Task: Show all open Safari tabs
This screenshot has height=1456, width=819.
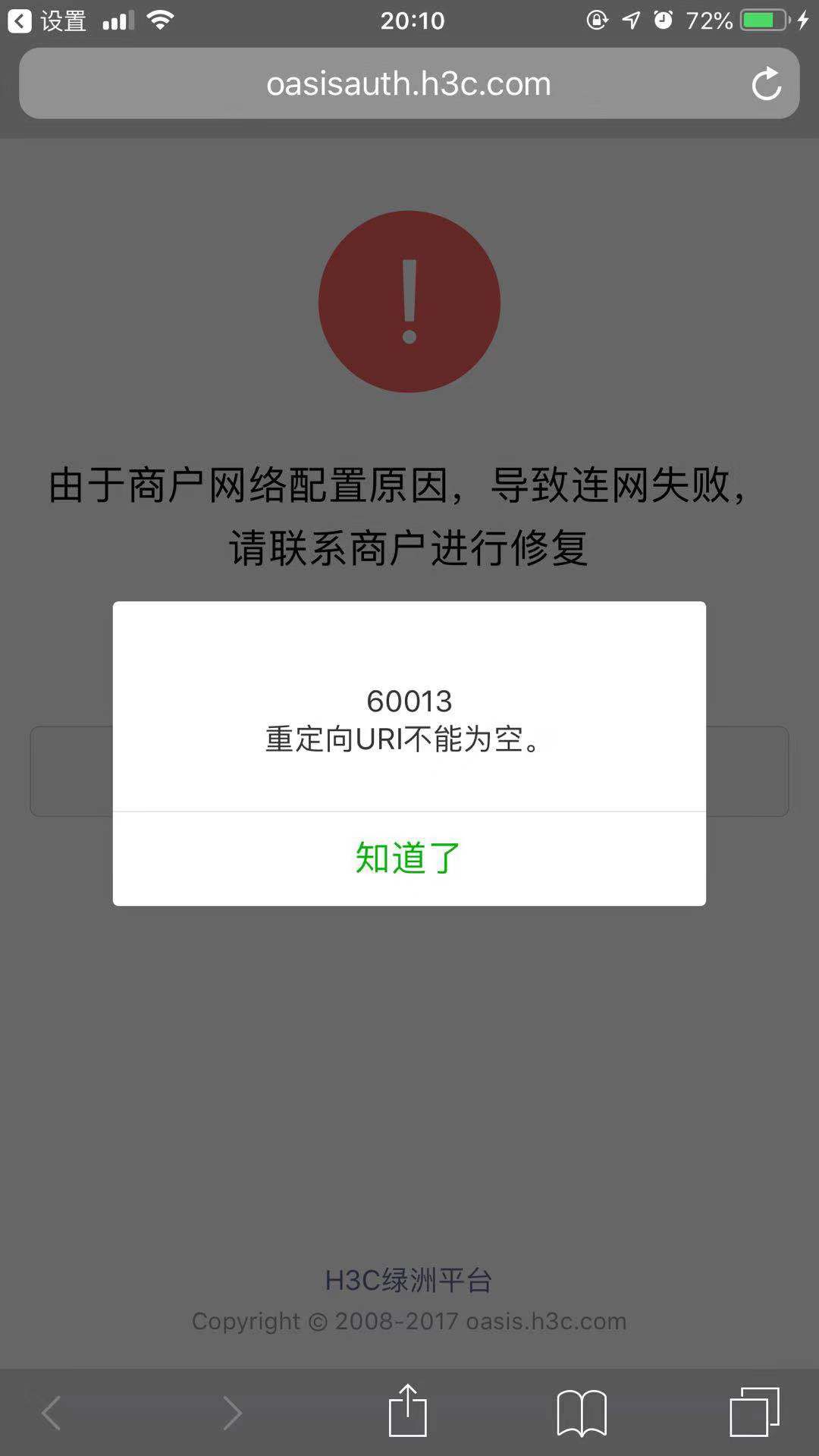Action: tap(755, 1411)
